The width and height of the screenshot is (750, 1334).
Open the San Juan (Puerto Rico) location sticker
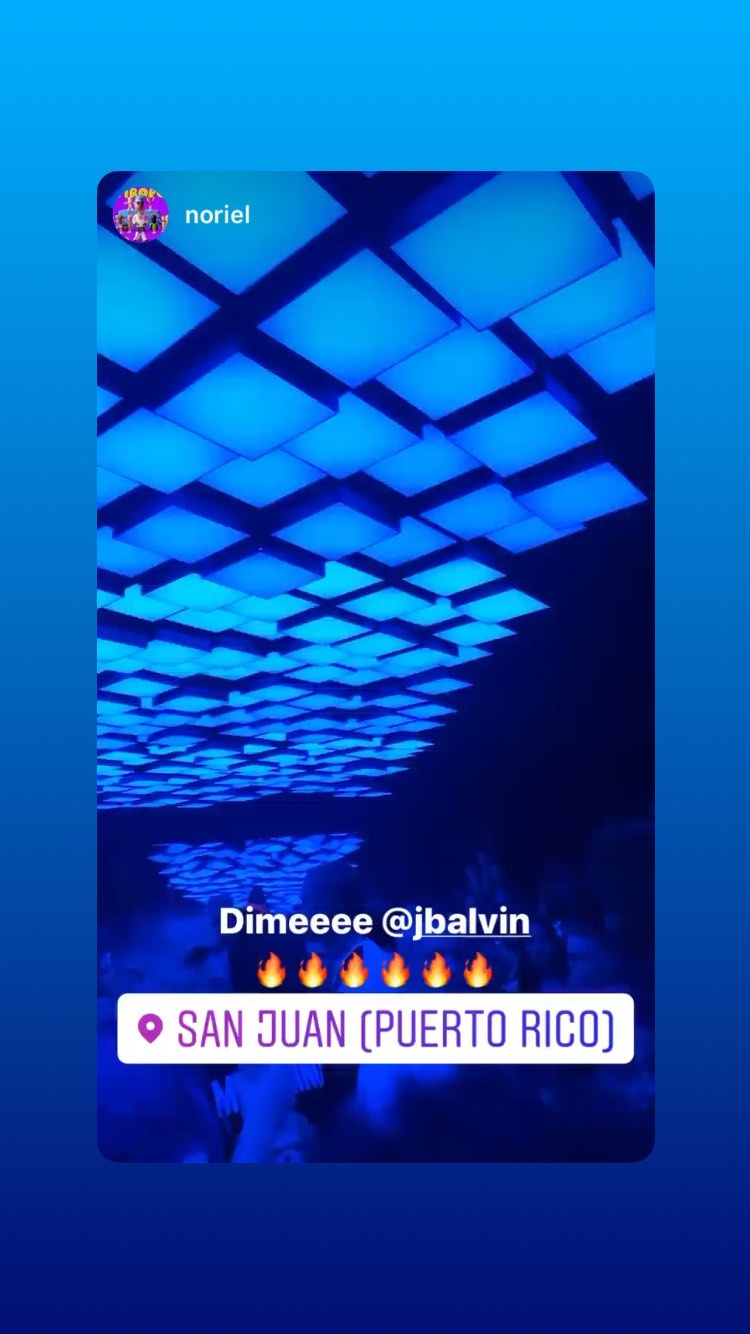pos(375,1028)
